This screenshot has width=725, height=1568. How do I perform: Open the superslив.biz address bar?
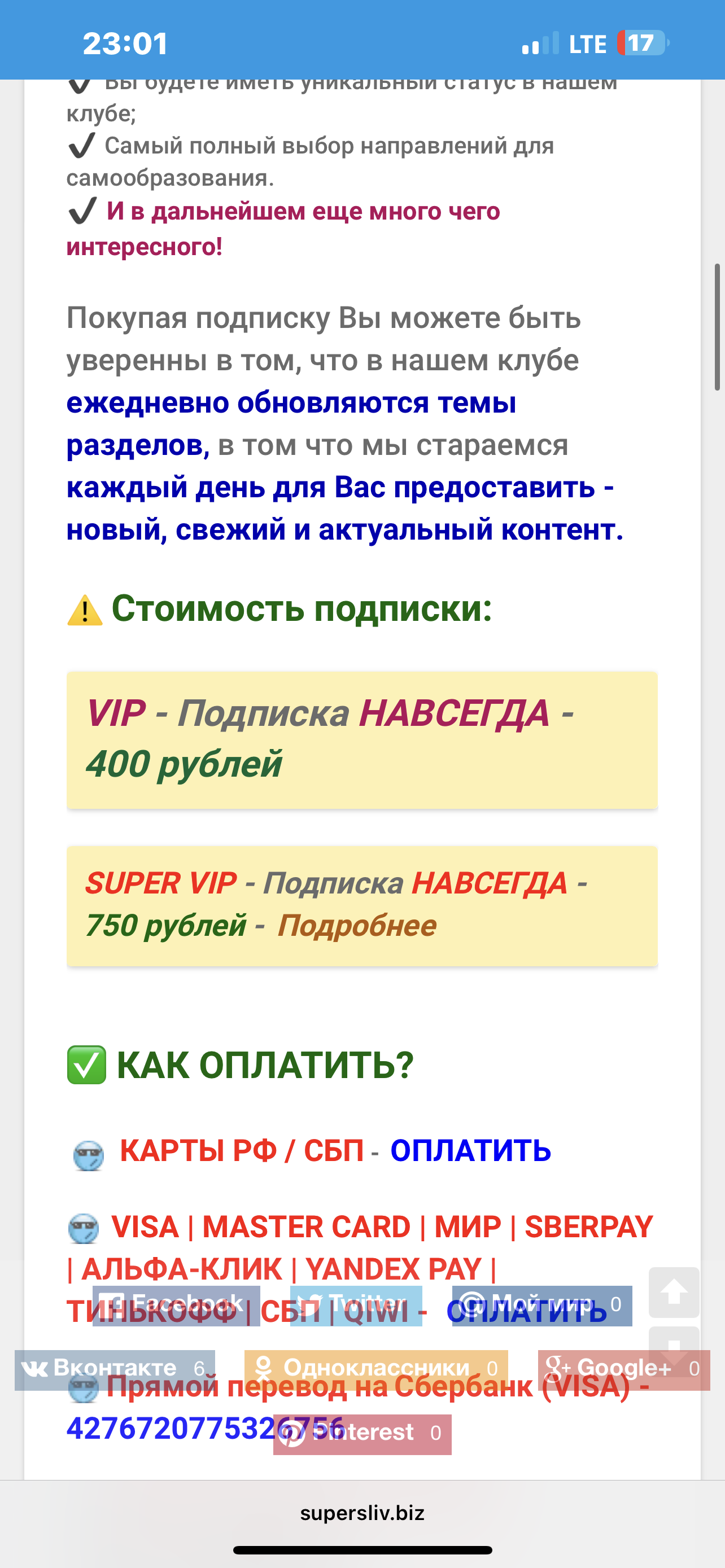(362, 1513)
